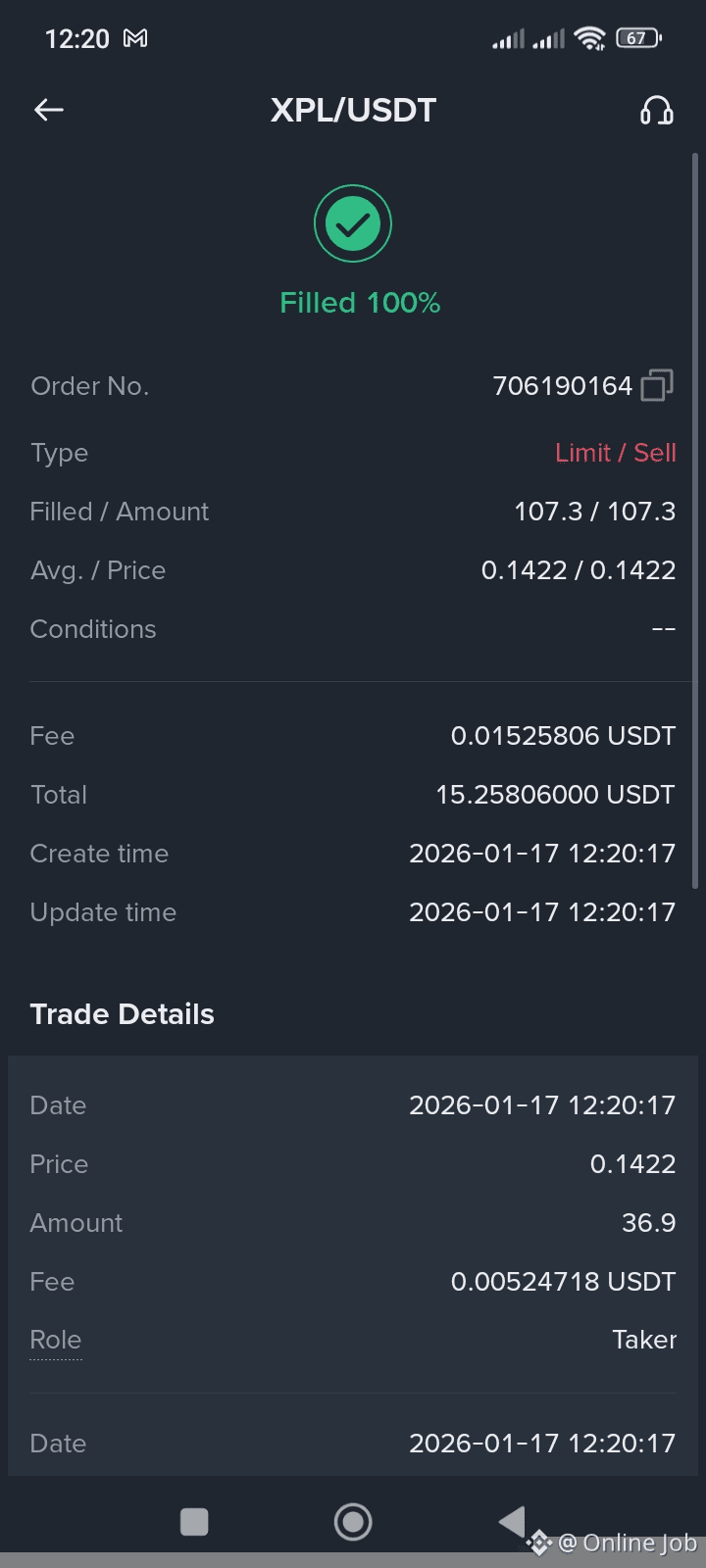Open customer support headset icon

pos(656,111)
